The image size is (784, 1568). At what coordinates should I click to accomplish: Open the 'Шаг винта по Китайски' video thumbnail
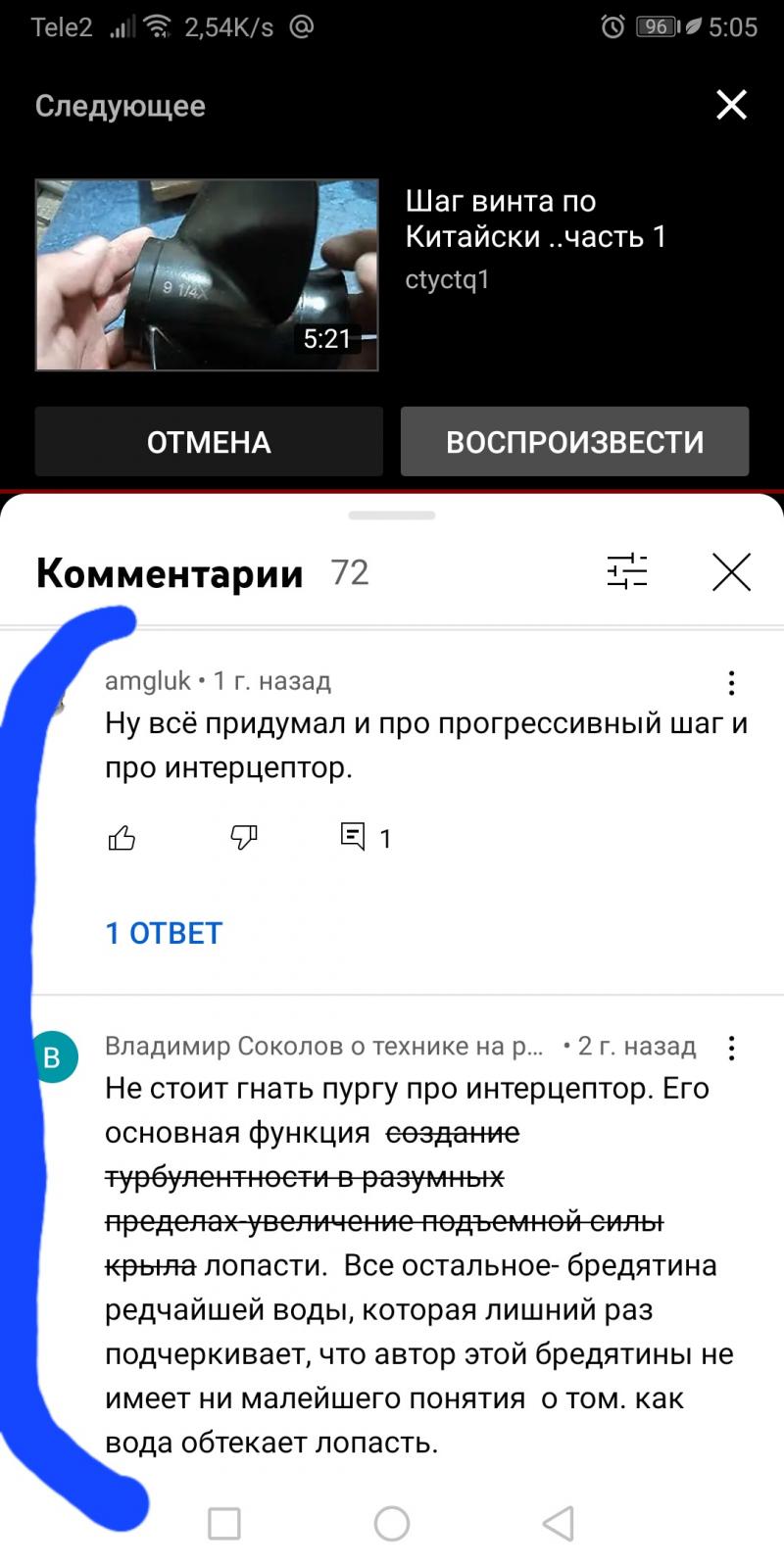(207, 274)
